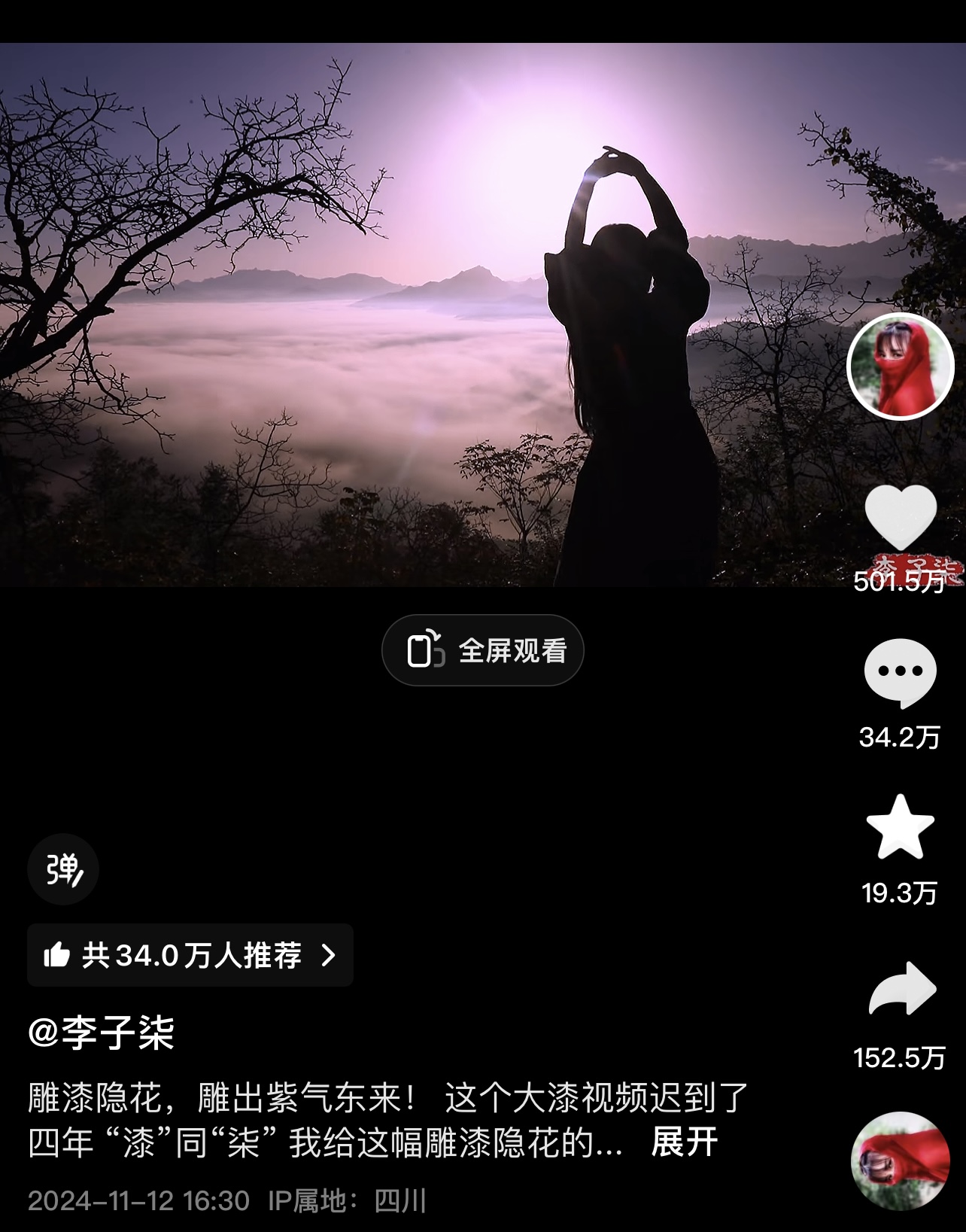Open 李子柒's profile avatar
Viewport: 966px width, 1232px height.
[x=900, y=366]
